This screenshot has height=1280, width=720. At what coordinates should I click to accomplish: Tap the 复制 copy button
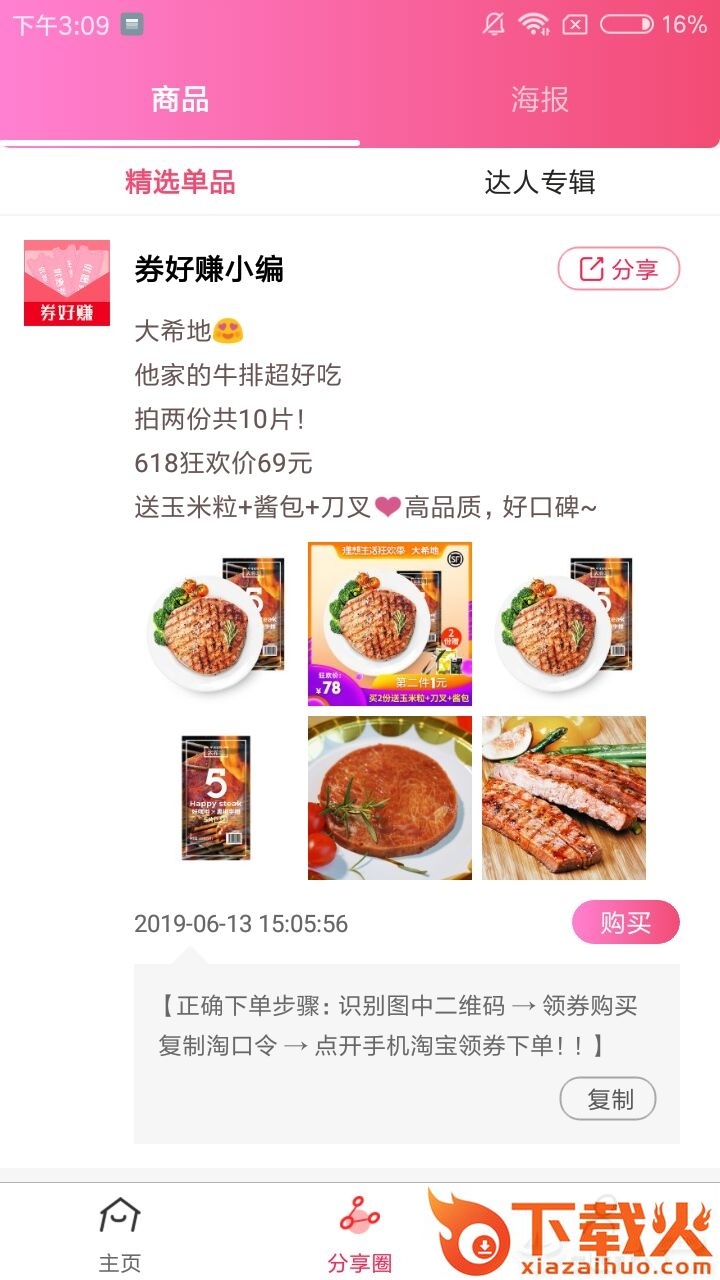point(608,1098)
